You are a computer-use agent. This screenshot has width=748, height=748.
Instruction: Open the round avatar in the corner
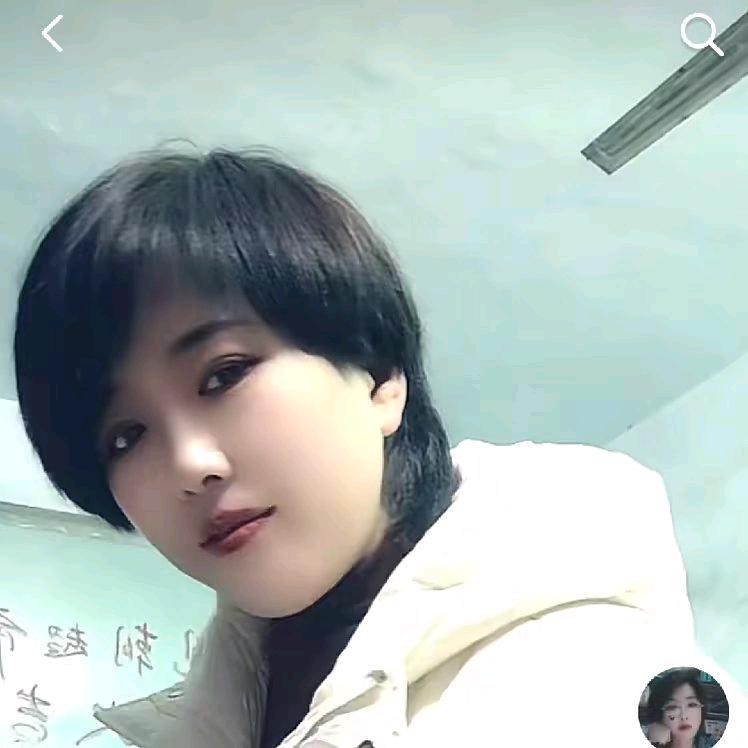point(683,708)
